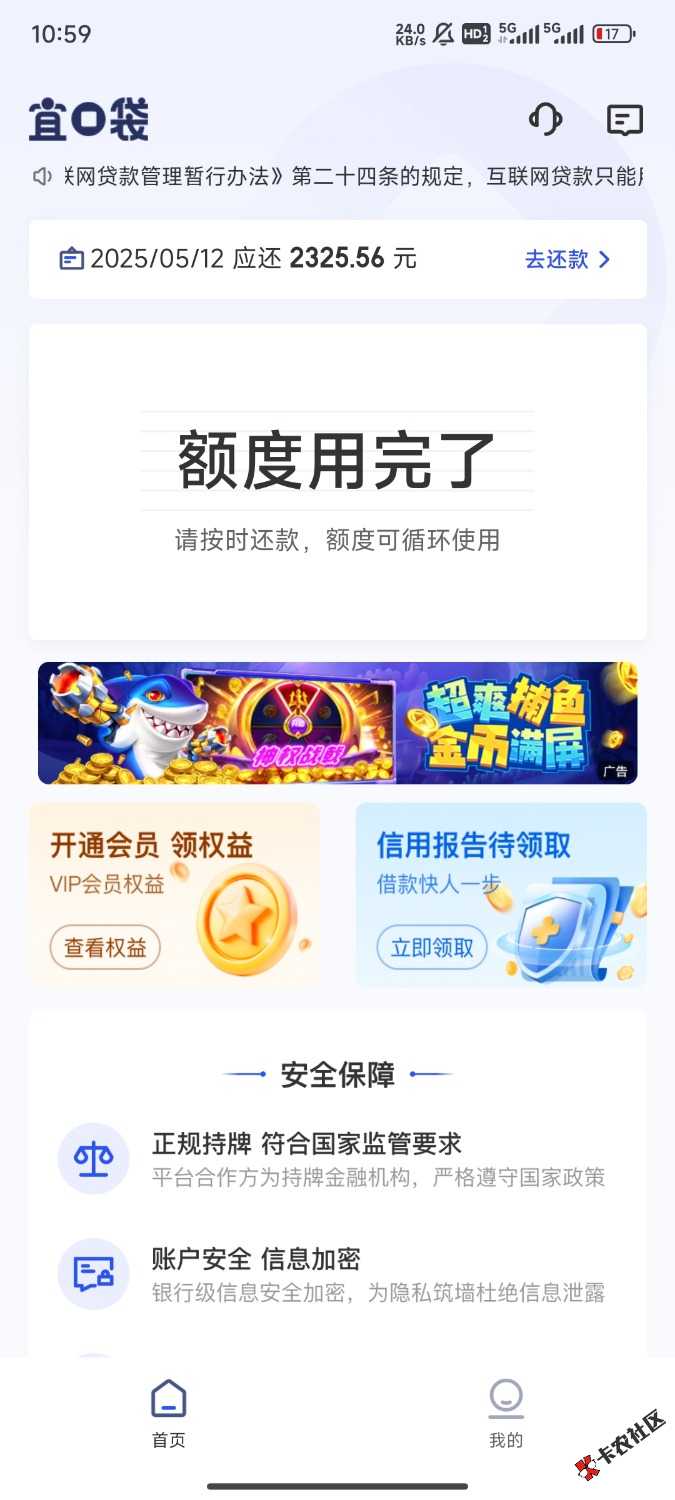
Task: Open customer service headset icon
Action: coord(545,120)
